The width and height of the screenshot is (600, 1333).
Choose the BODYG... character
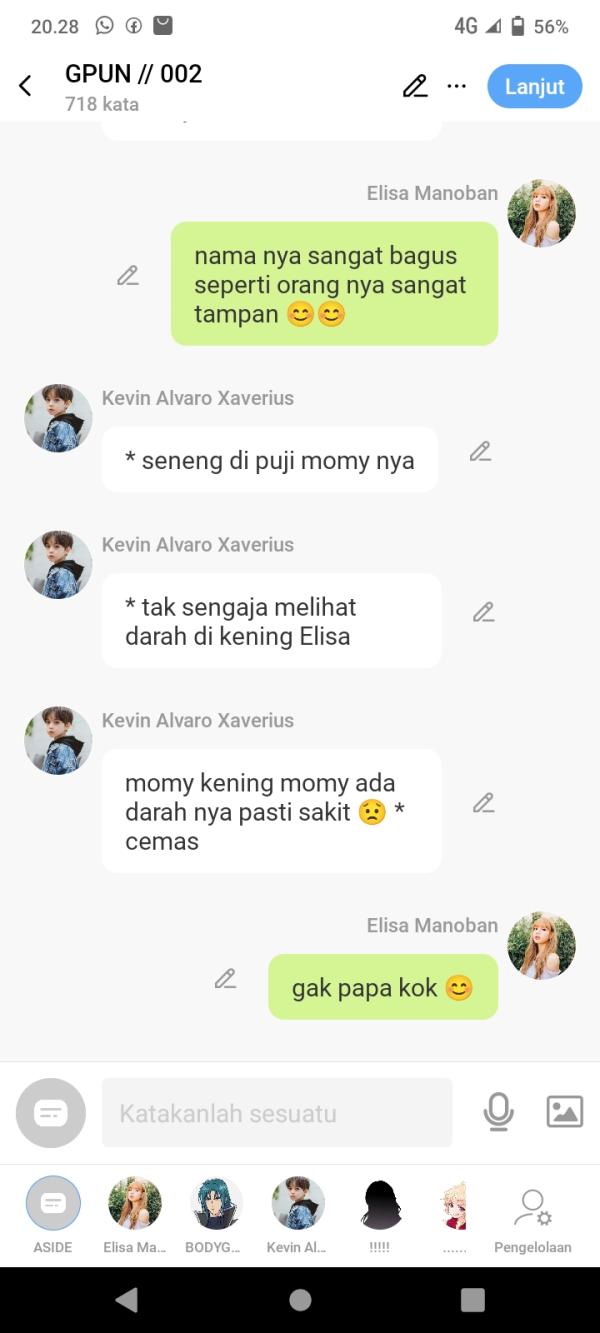(x=216, y=1204)
